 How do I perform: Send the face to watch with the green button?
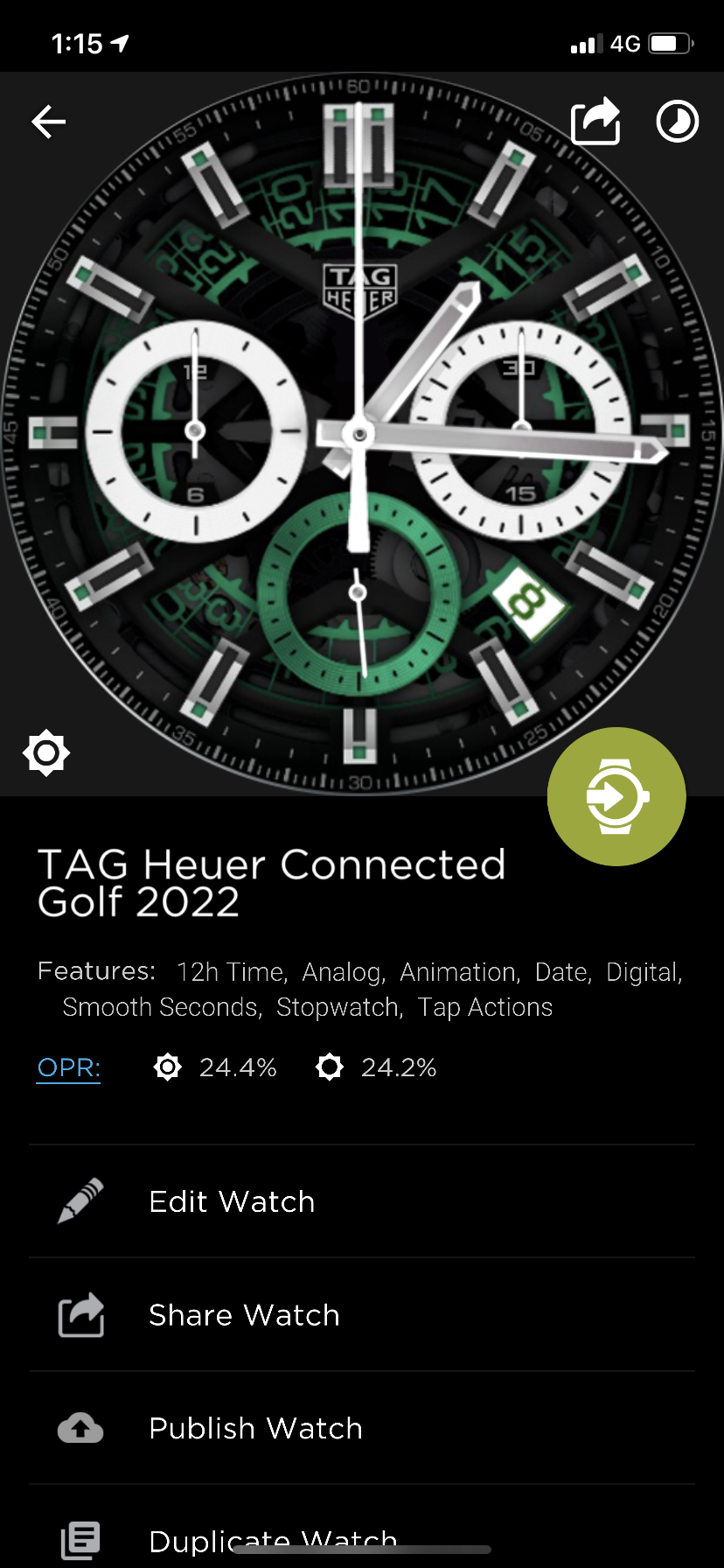pyautogui.click(x=616, y=796)
